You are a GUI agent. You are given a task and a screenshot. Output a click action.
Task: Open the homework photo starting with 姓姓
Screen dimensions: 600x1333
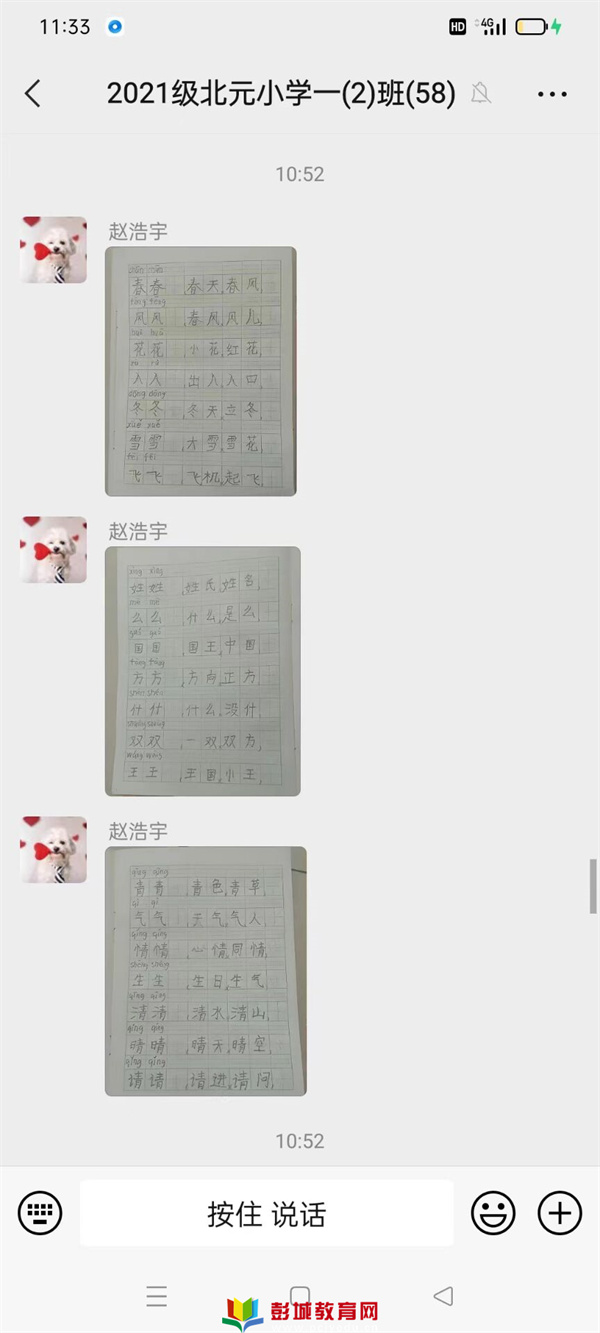203,671
